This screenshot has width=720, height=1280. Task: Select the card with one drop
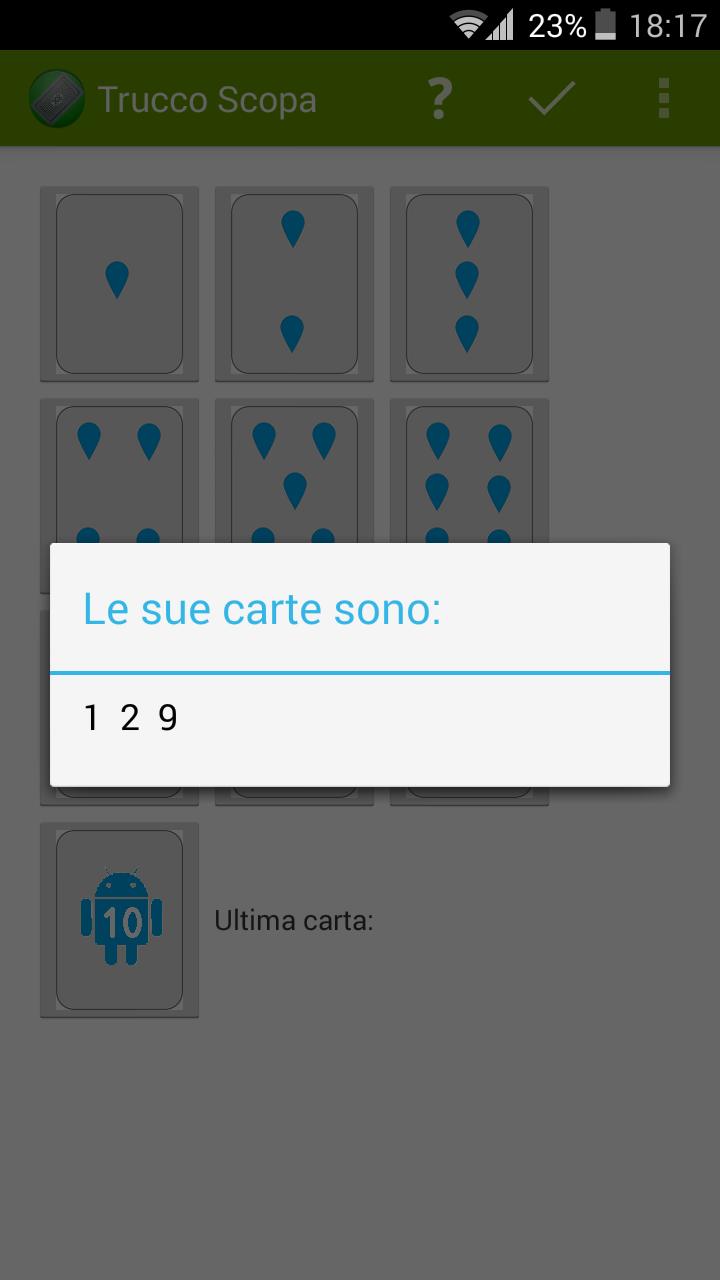(x=119, y=284)
